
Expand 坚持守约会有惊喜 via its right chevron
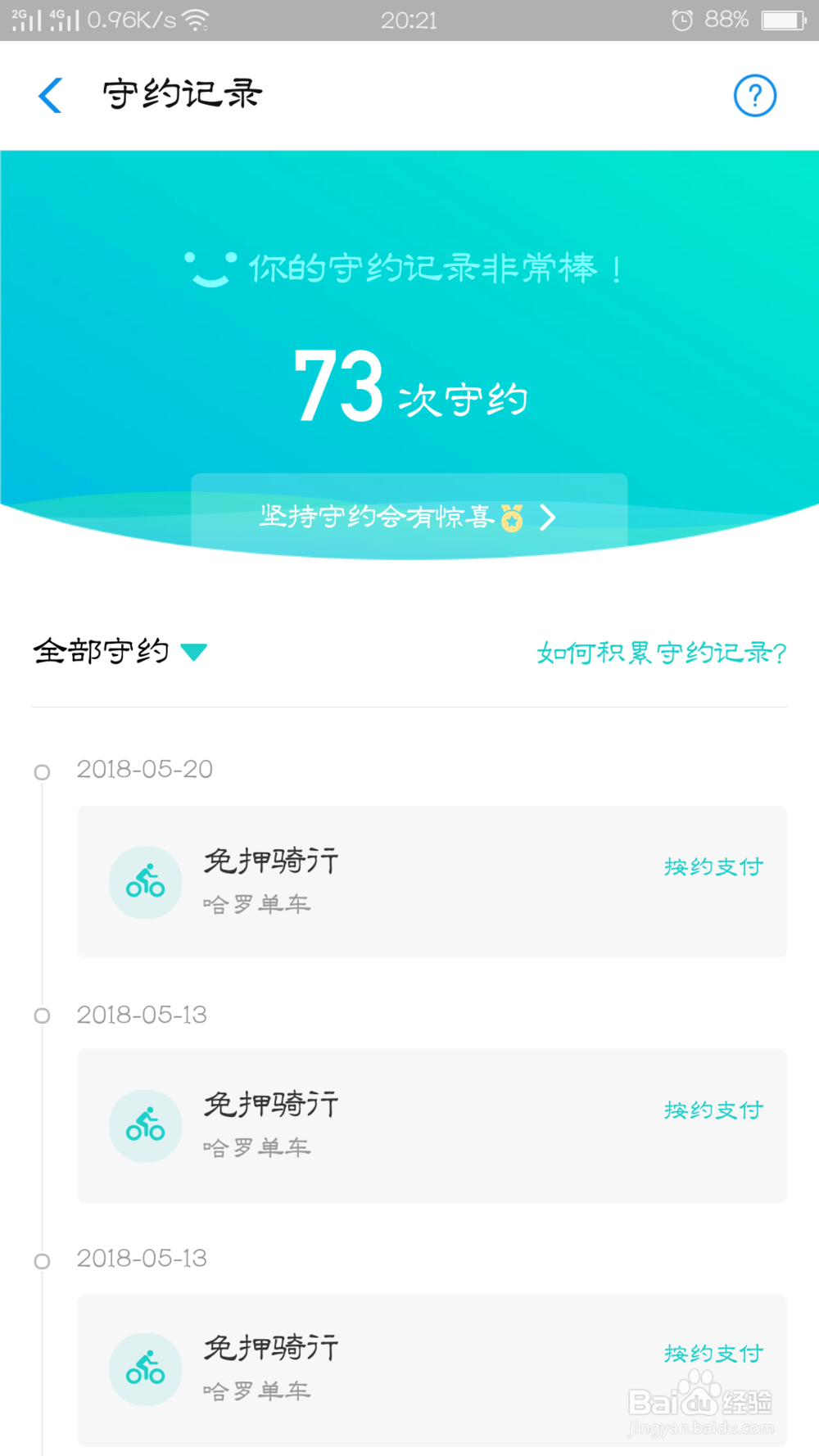(x=547, y=518)
